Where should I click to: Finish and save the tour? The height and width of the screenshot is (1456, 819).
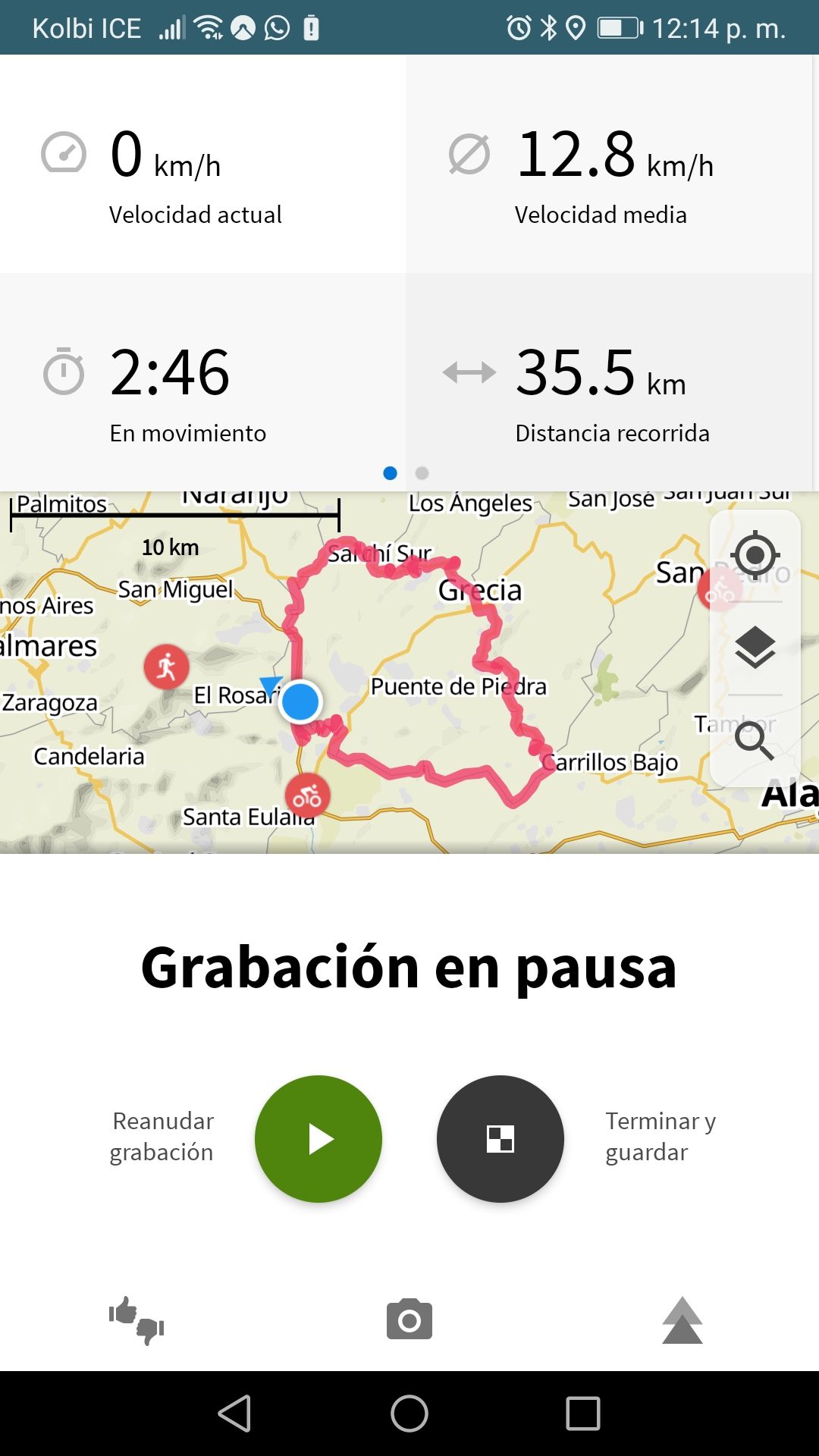pos(500,1138)
